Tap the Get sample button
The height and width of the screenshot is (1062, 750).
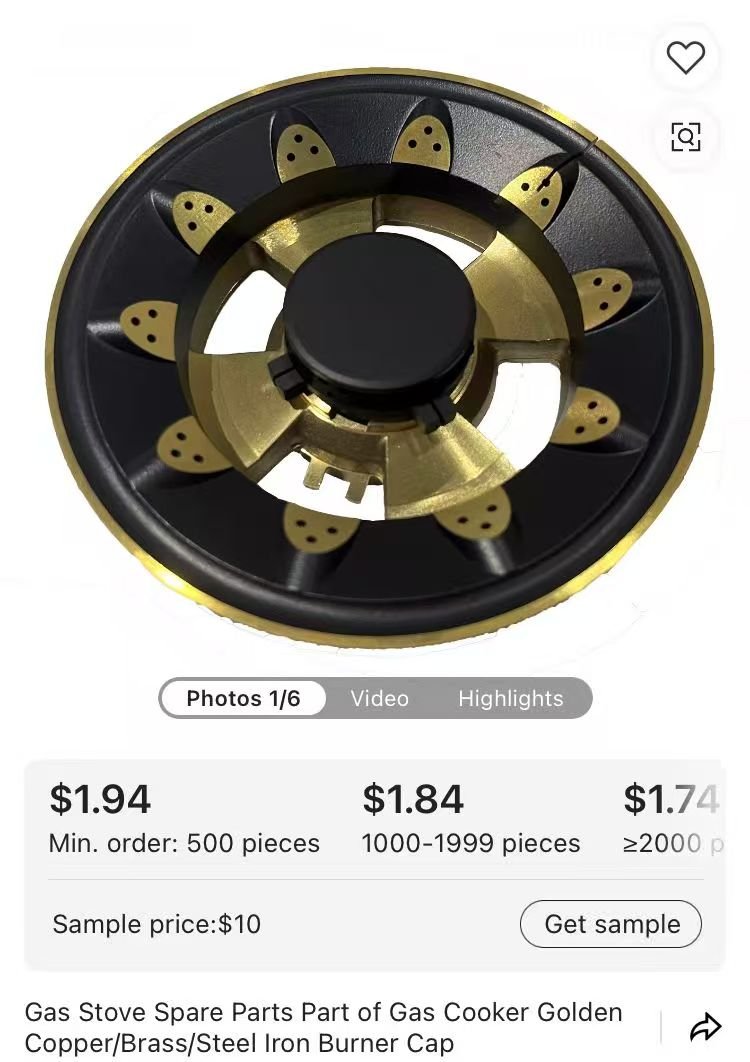coord(611,924)
